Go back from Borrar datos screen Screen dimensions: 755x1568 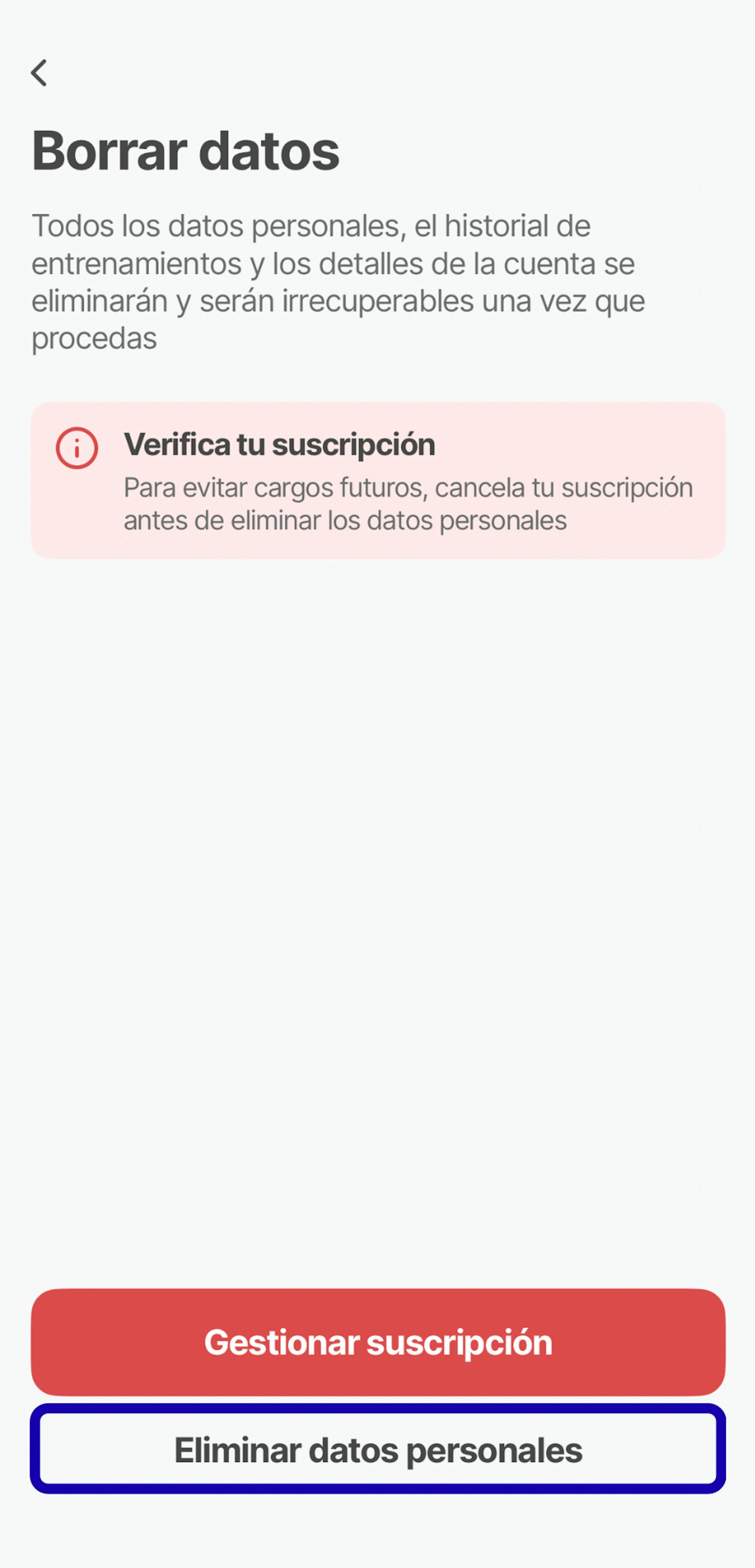[x=39, y=73]
